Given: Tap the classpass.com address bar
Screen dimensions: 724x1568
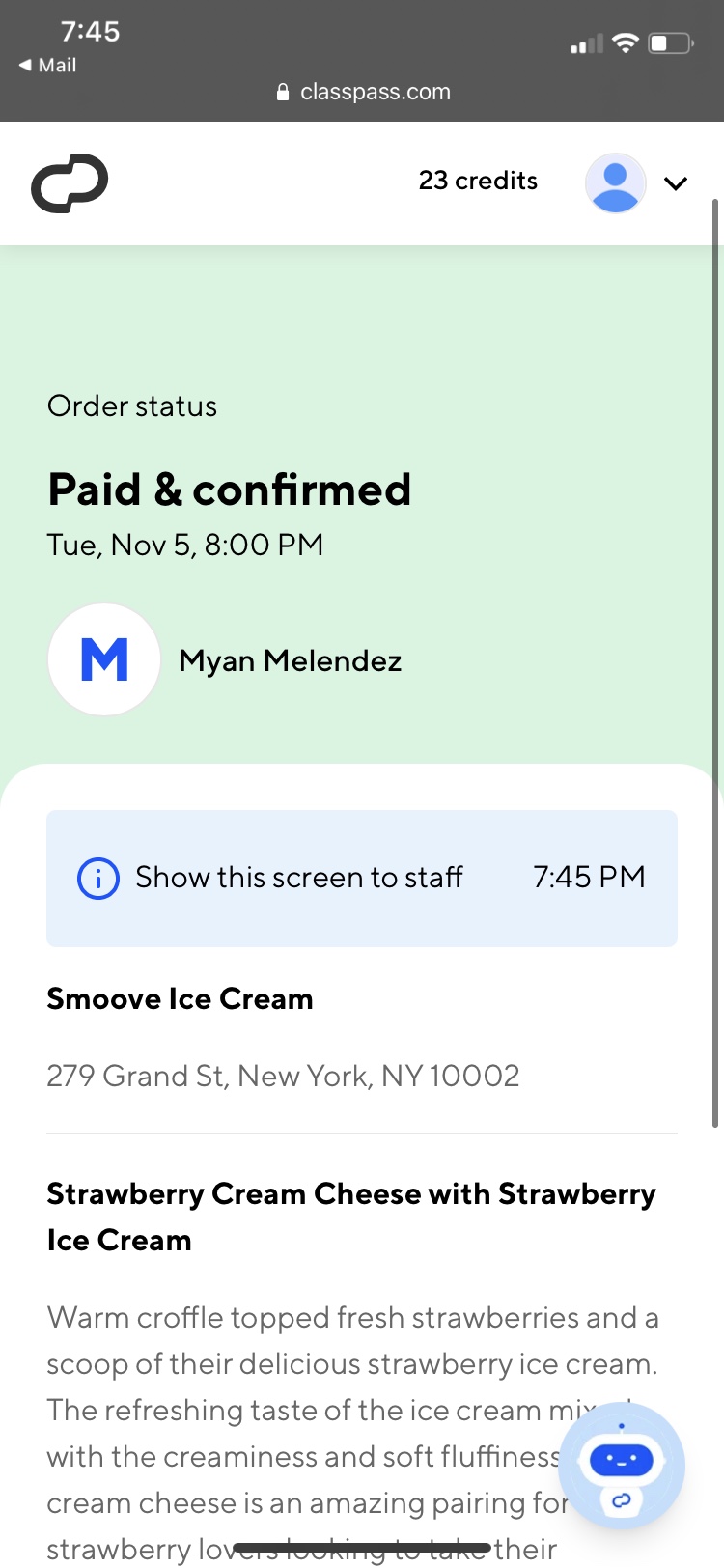Looking at the screenshot, I should click(363, 92).
